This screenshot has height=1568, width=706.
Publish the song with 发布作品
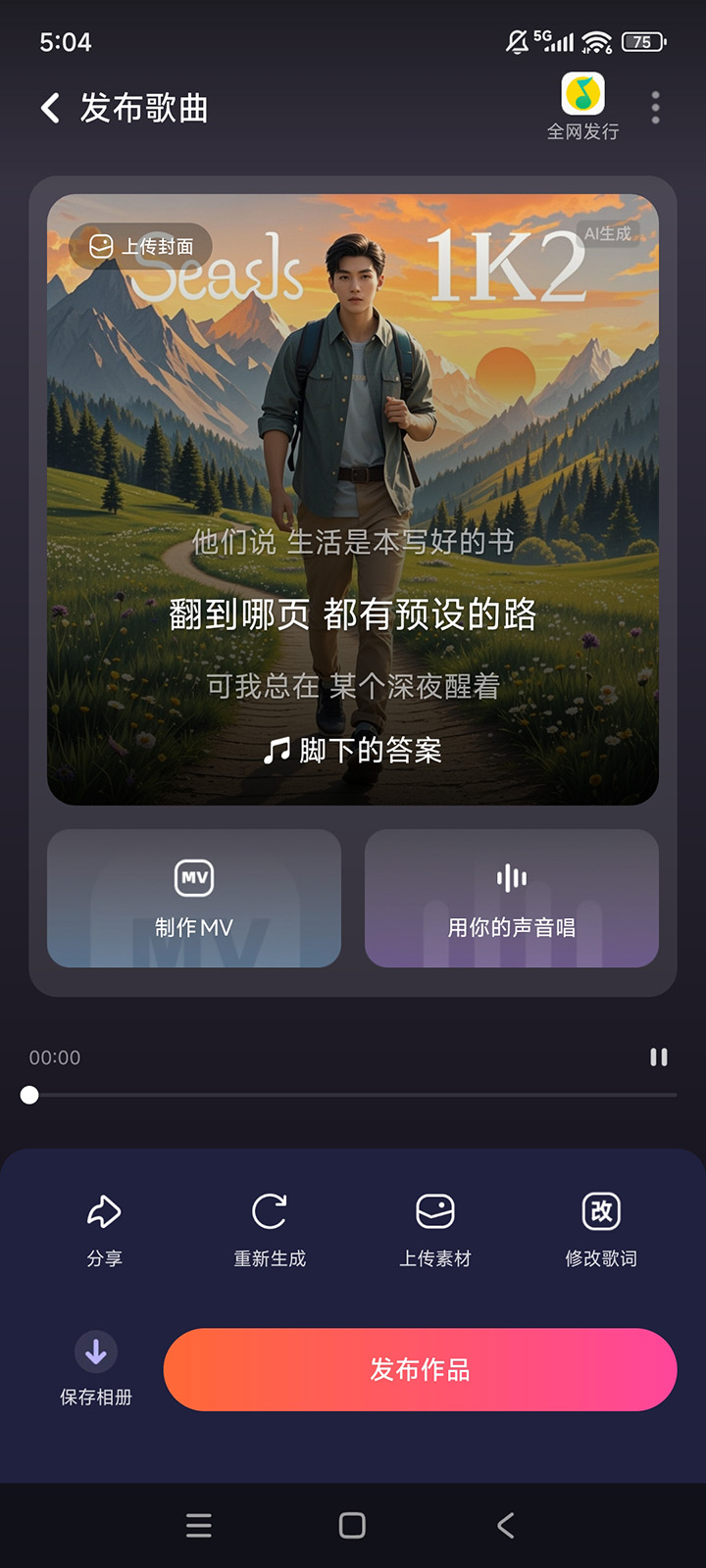[x=420, y=1369]
